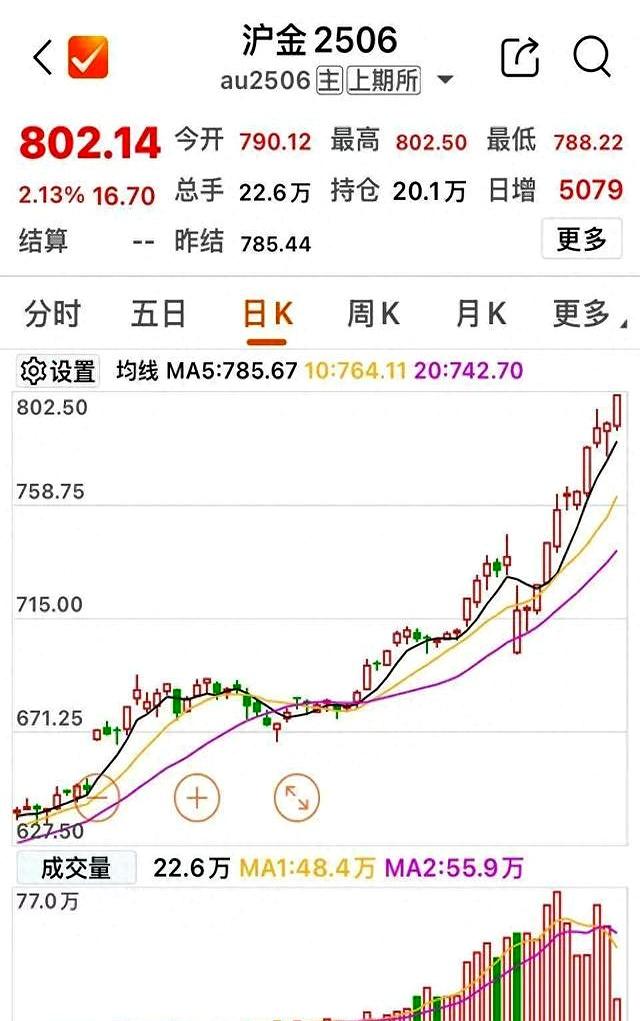The height and width of the screenshot is (1021, 640).
Task: Expand the au2506 contract dropdown
Action: click(x=446, y=80)
